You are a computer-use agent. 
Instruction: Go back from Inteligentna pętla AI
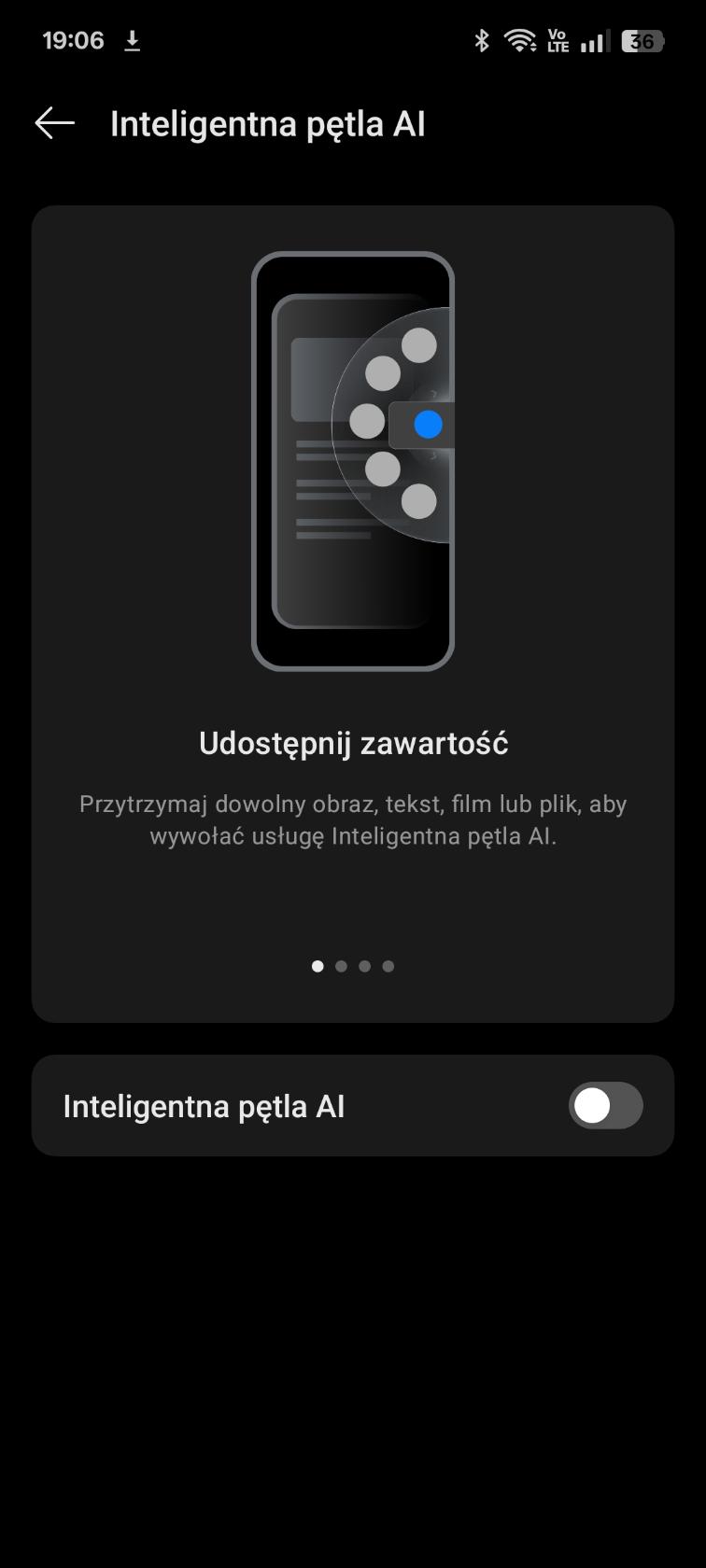point(54,123)
